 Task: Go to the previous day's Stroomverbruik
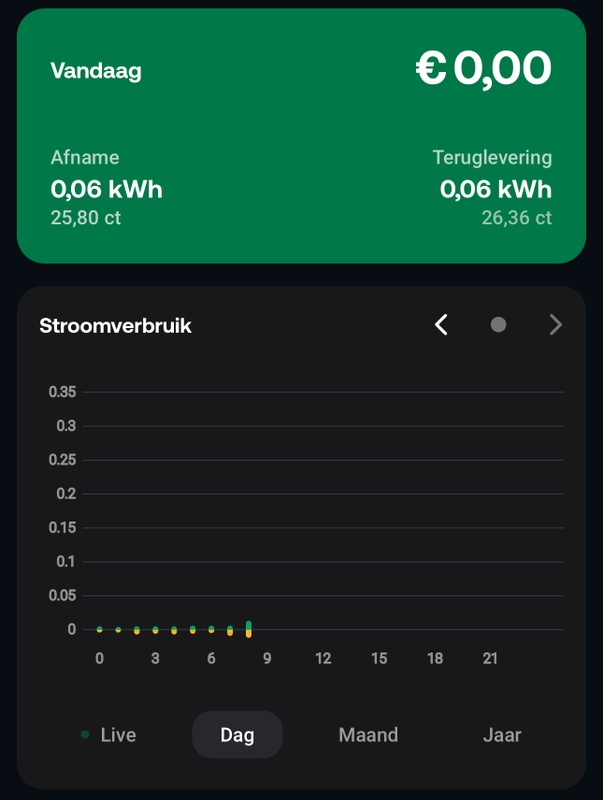(441, 325)
